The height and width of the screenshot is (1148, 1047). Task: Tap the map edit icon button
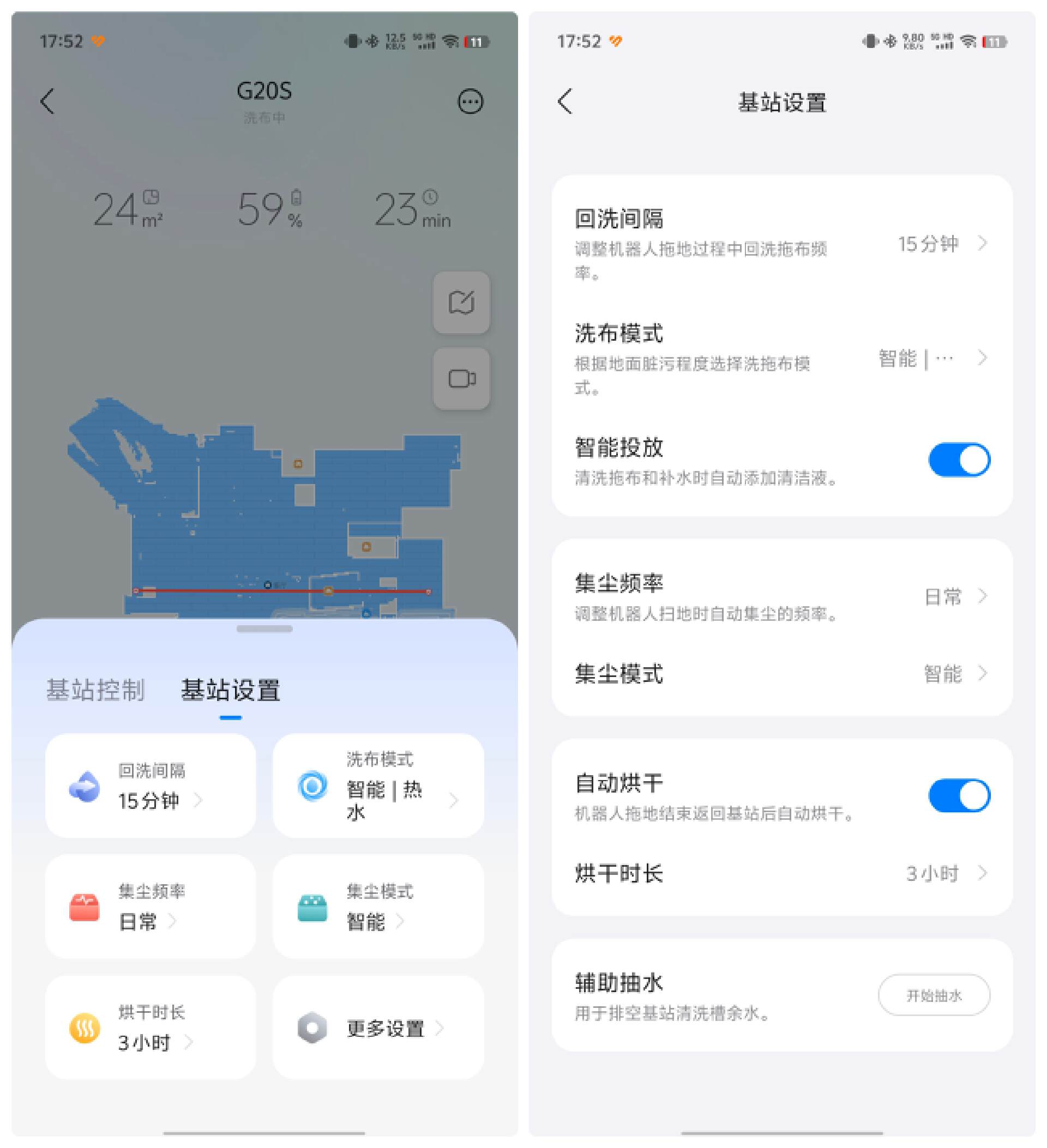tap(461, 303)
